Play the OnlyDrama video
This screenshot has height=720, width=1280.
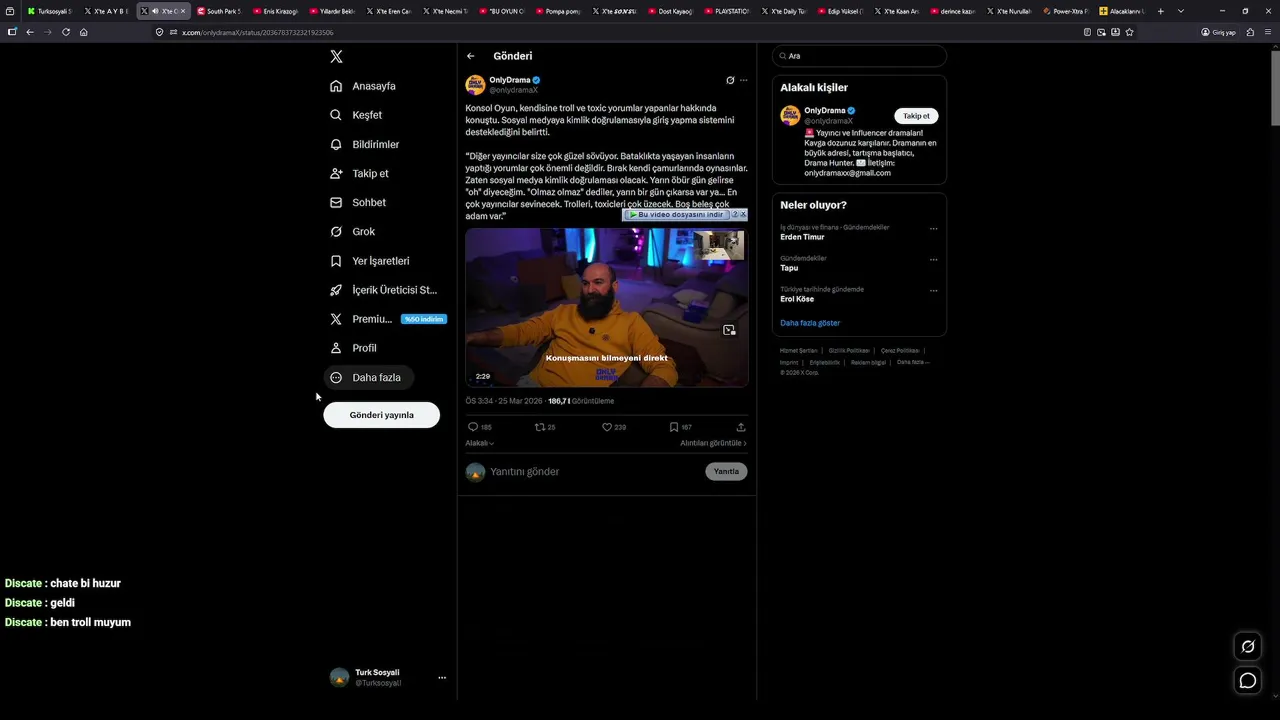coord(606,307)
